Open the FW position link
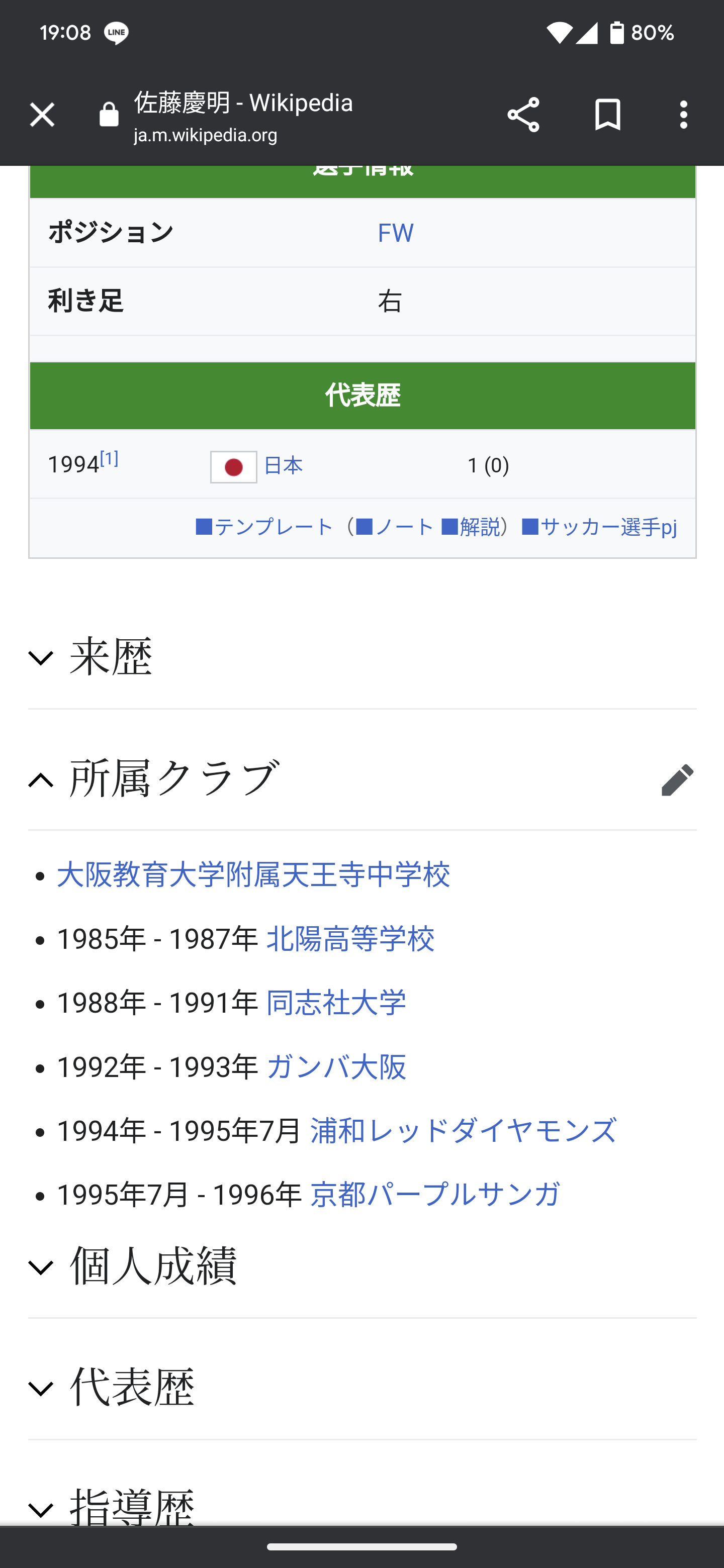The image size is (724, 1568). (395, 233)
